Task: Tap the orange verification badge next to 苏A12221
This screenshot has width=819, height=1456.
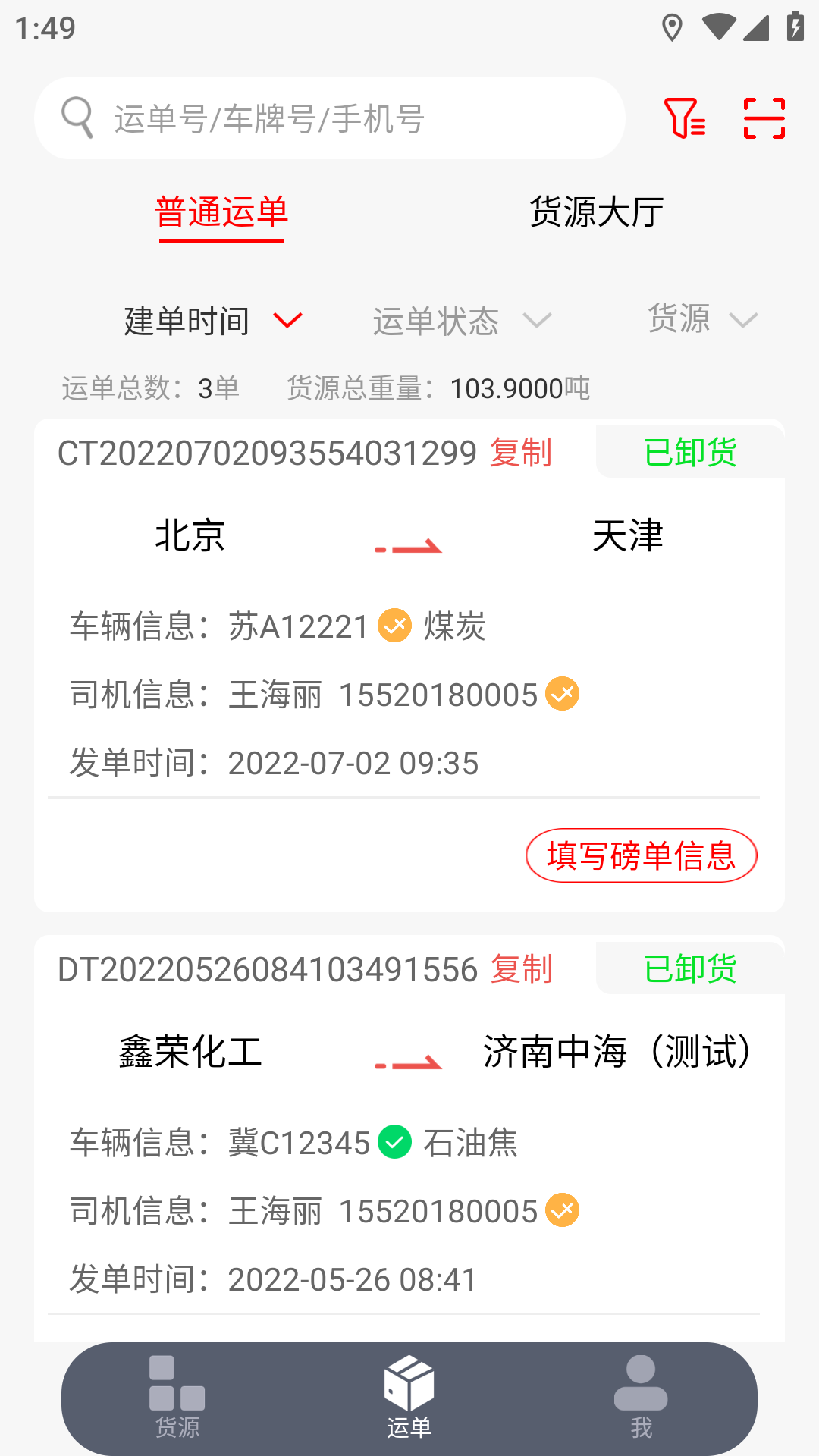Action: [x=394, y=626]
